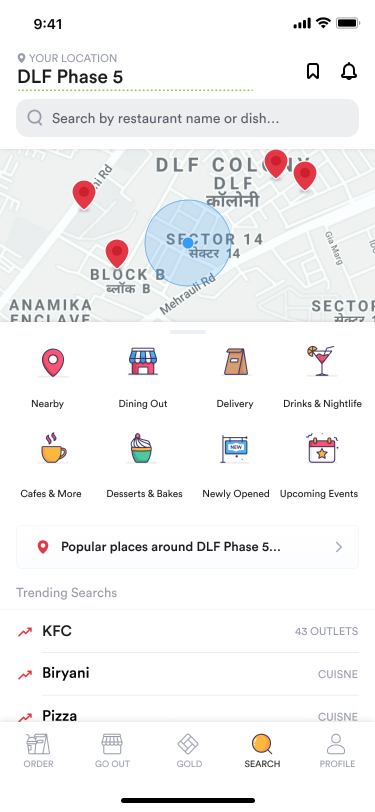Select KFC trending search
The width and height of the screenshot is (375, 812).
coord(188,631)
